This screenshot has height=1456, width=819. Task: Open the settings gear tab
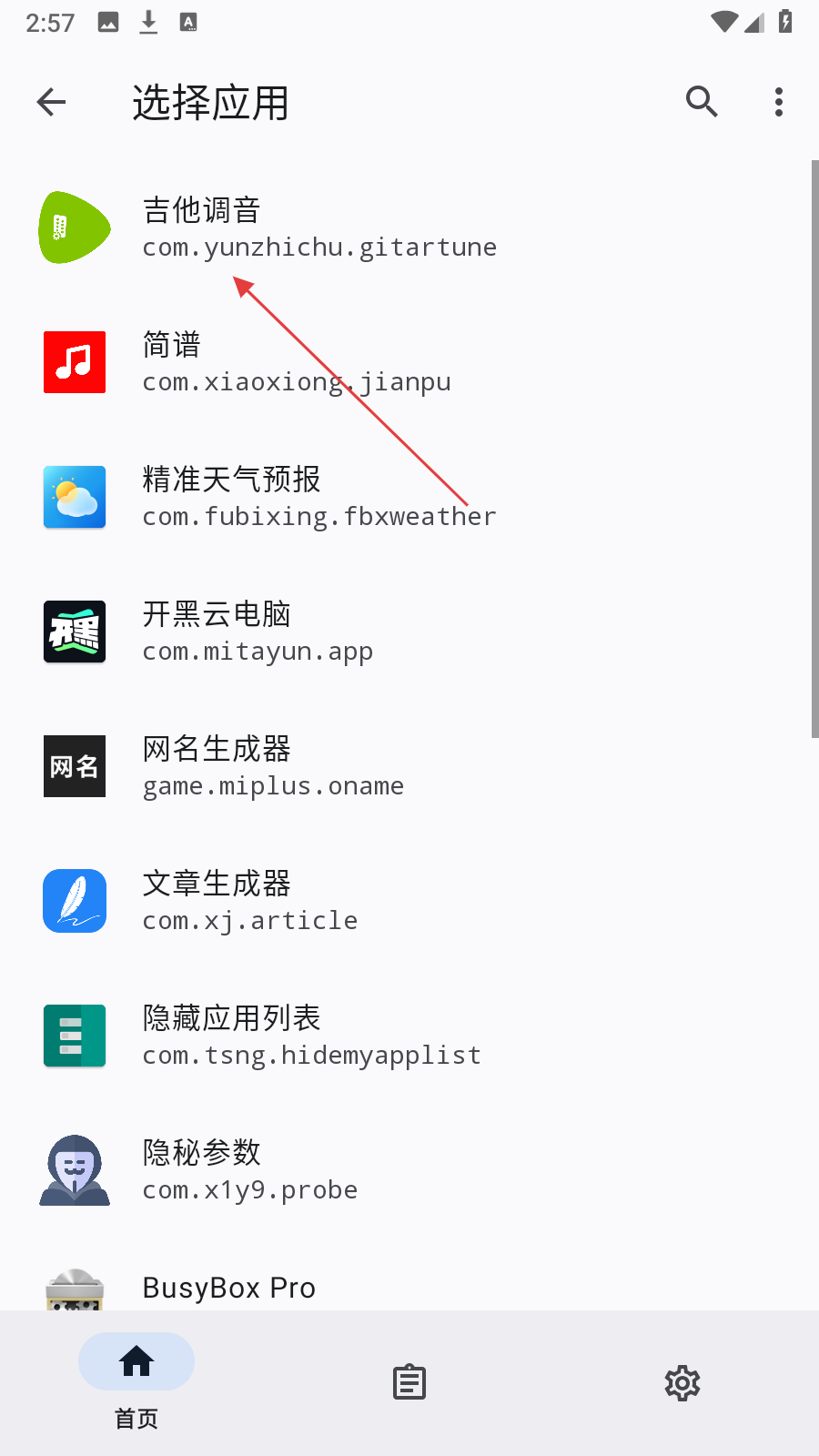click(682, 1382)
